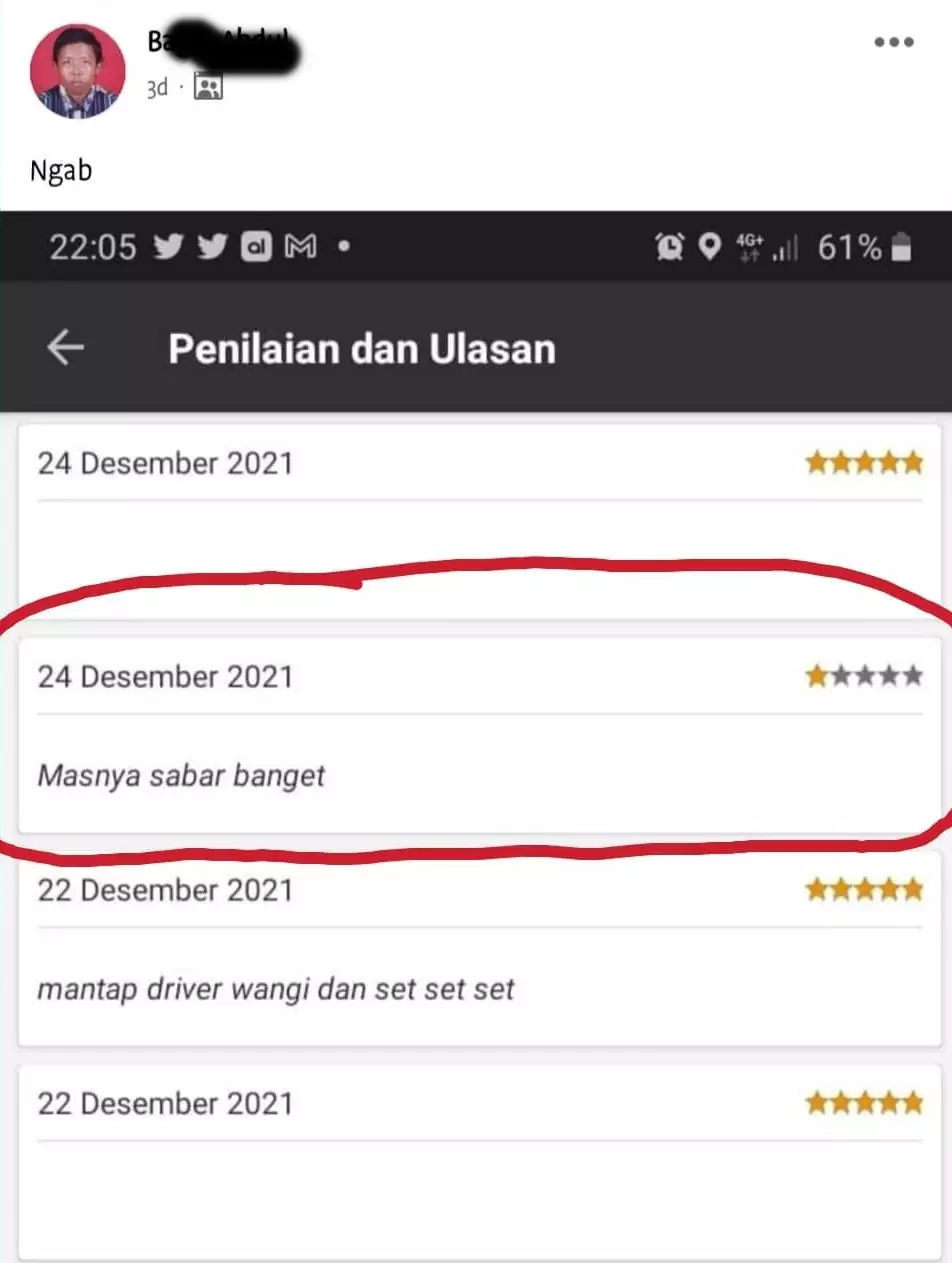
Task: Click the 'al' app icon in status bar
Action: click(257, 246)
